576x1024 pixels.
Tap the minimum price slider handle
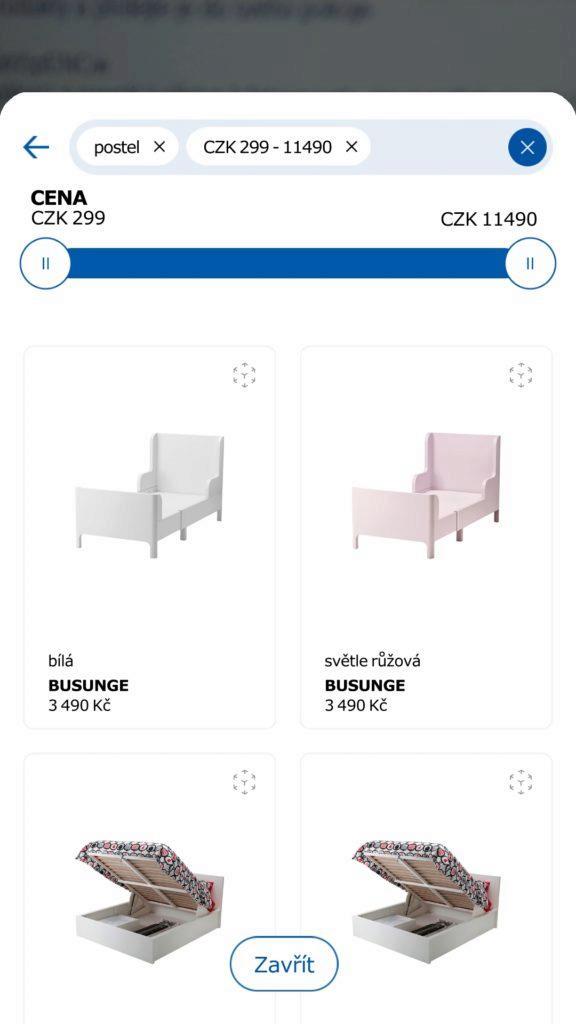coord(44,264)
